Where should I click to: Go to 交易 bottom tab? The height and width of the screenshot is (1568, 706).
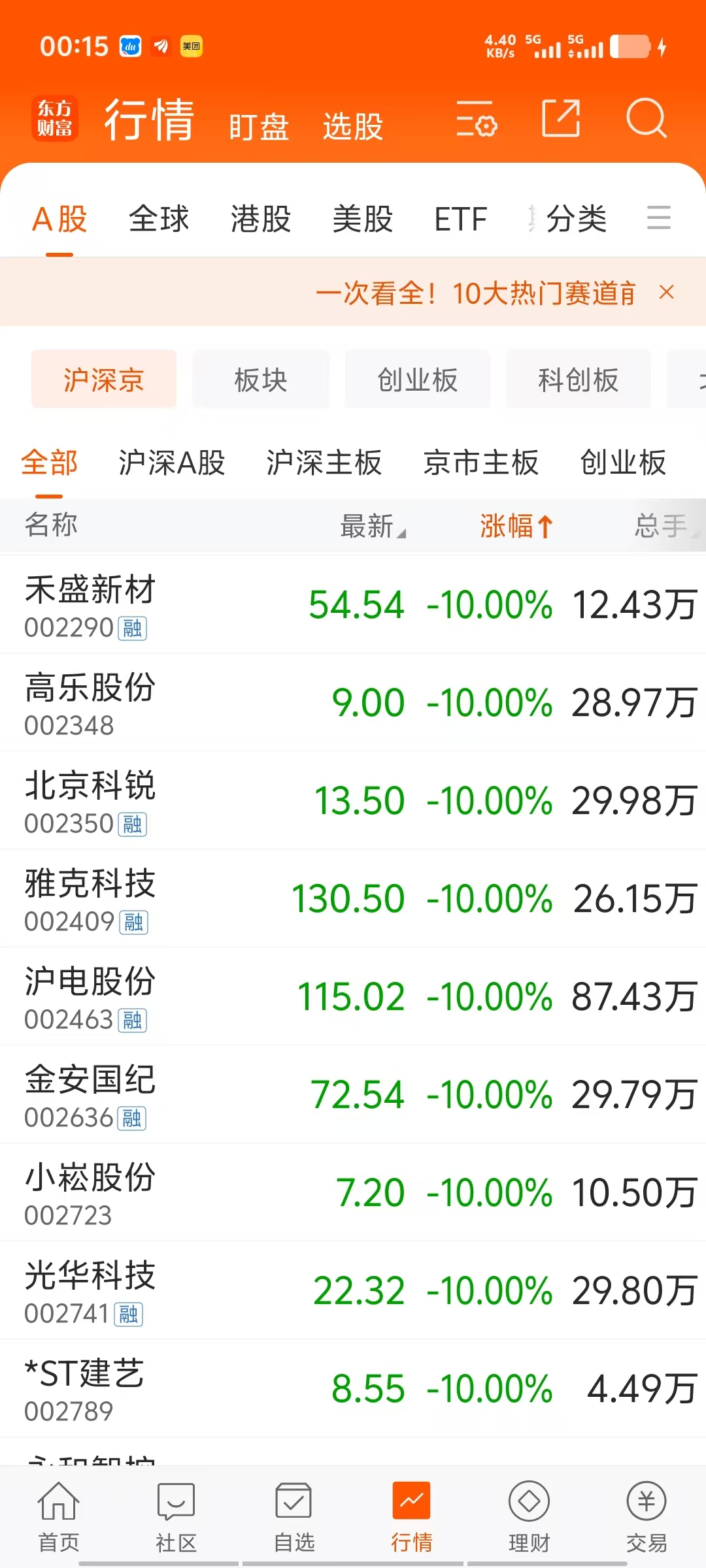[647, 1517]
